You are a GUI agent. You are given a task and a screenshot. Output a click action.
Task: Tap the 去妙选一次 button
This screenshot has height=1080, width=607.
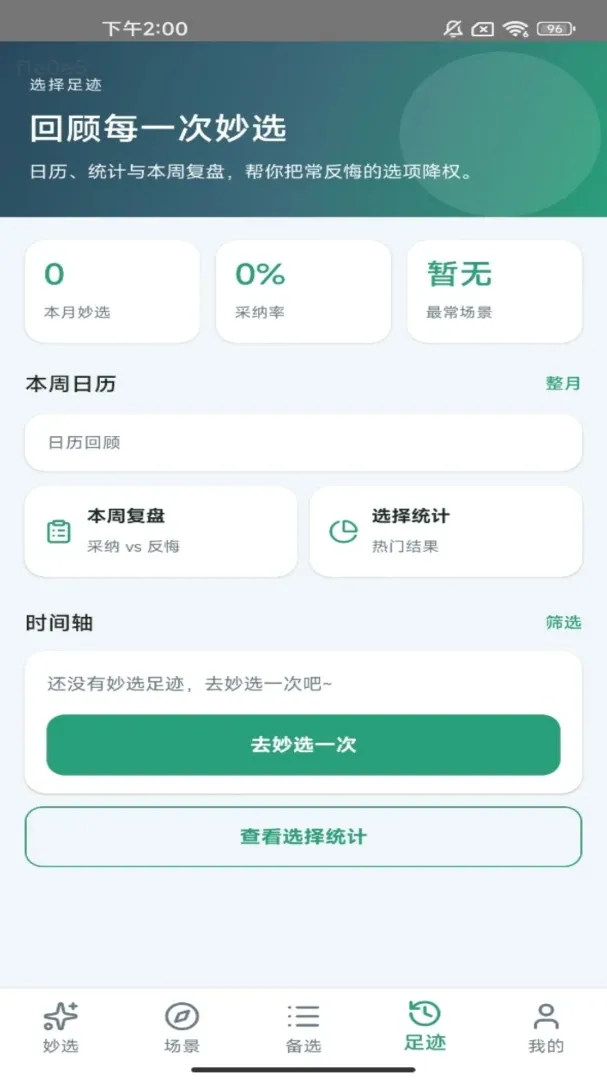[303, 745]
